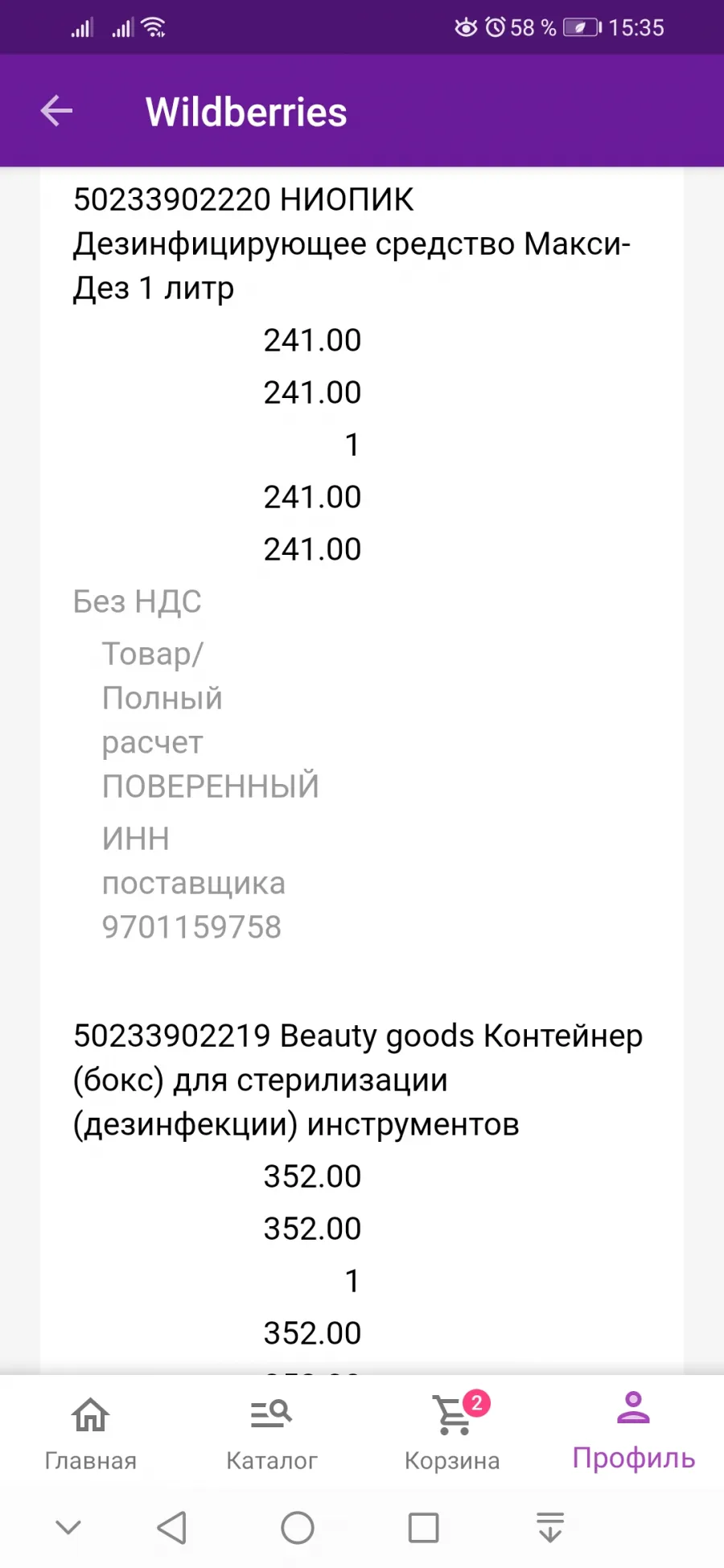Switch to the Главная tab
The width and height of the screenshot is (724, 1568).
tap(90, 1433)
